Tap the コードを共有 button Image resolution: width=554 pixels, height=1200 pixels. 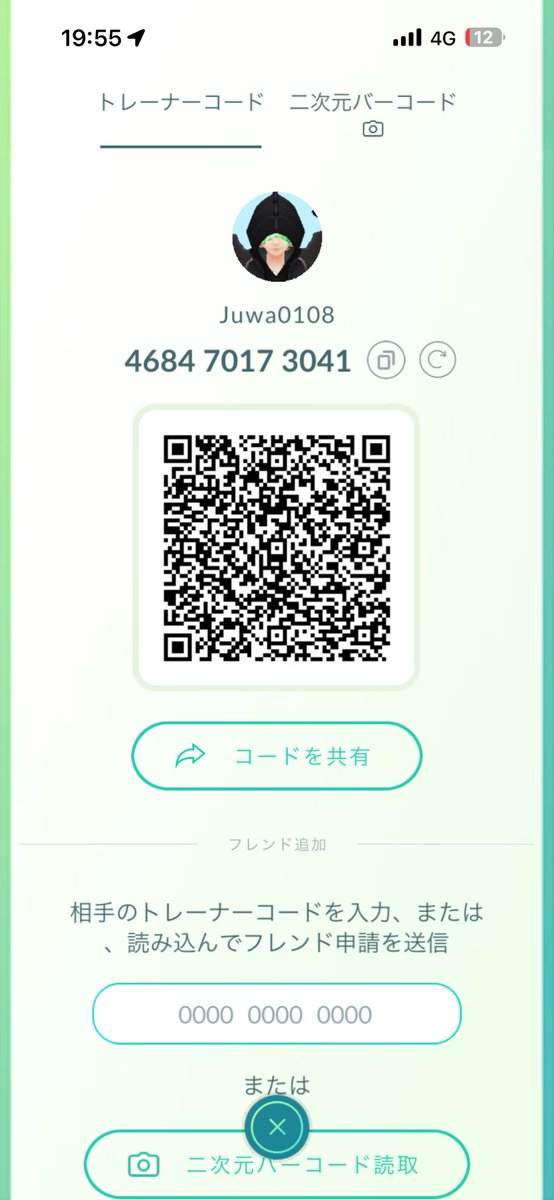(x=277, y=756)
